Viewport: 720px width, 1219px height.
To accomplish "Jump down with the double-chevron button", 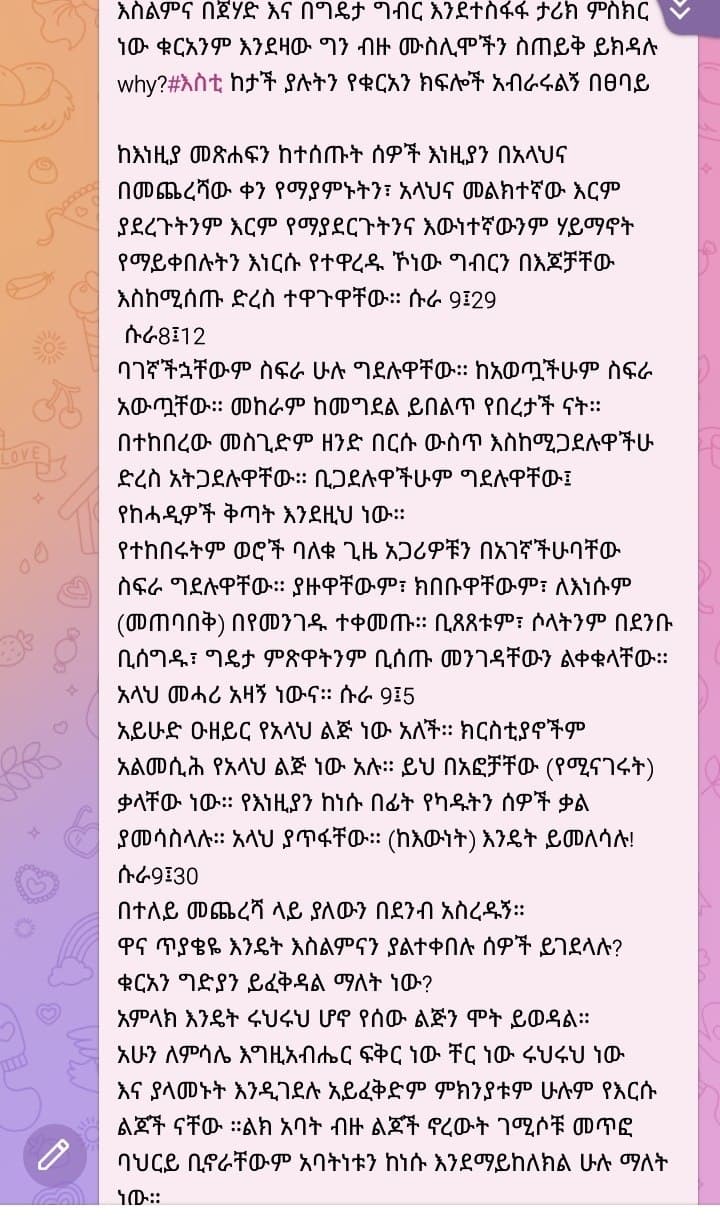I will click(680, 10).
